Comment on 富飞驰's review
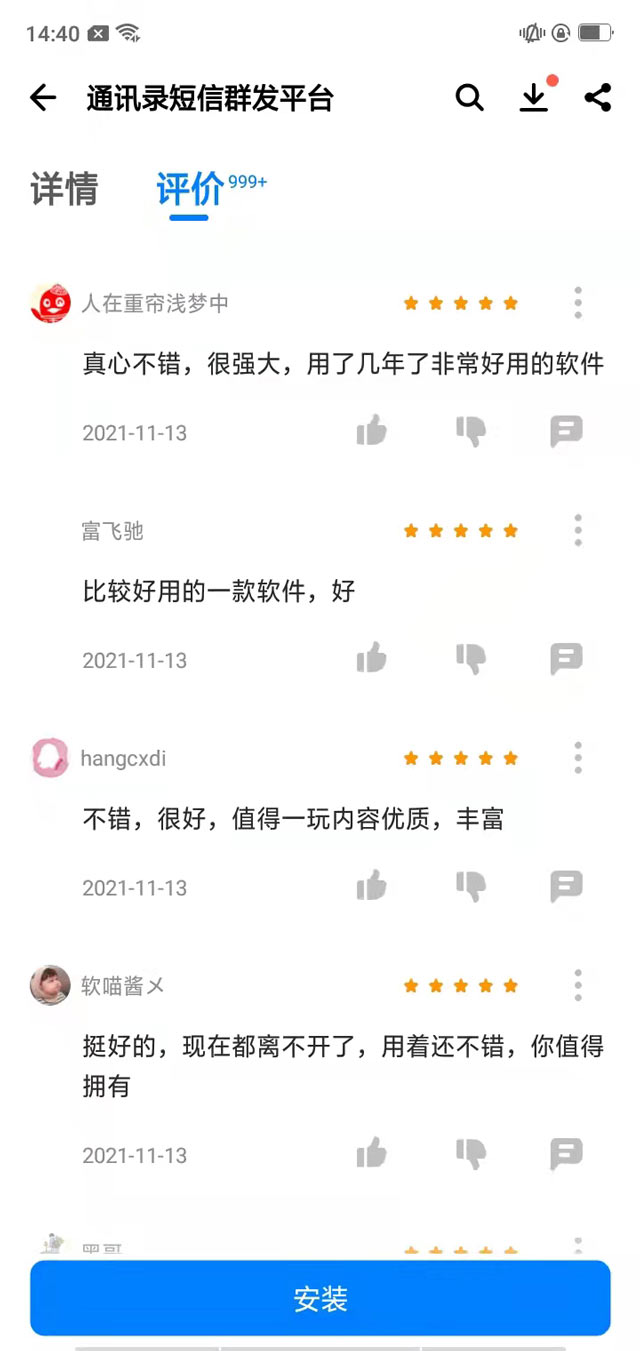 point(566,659)
